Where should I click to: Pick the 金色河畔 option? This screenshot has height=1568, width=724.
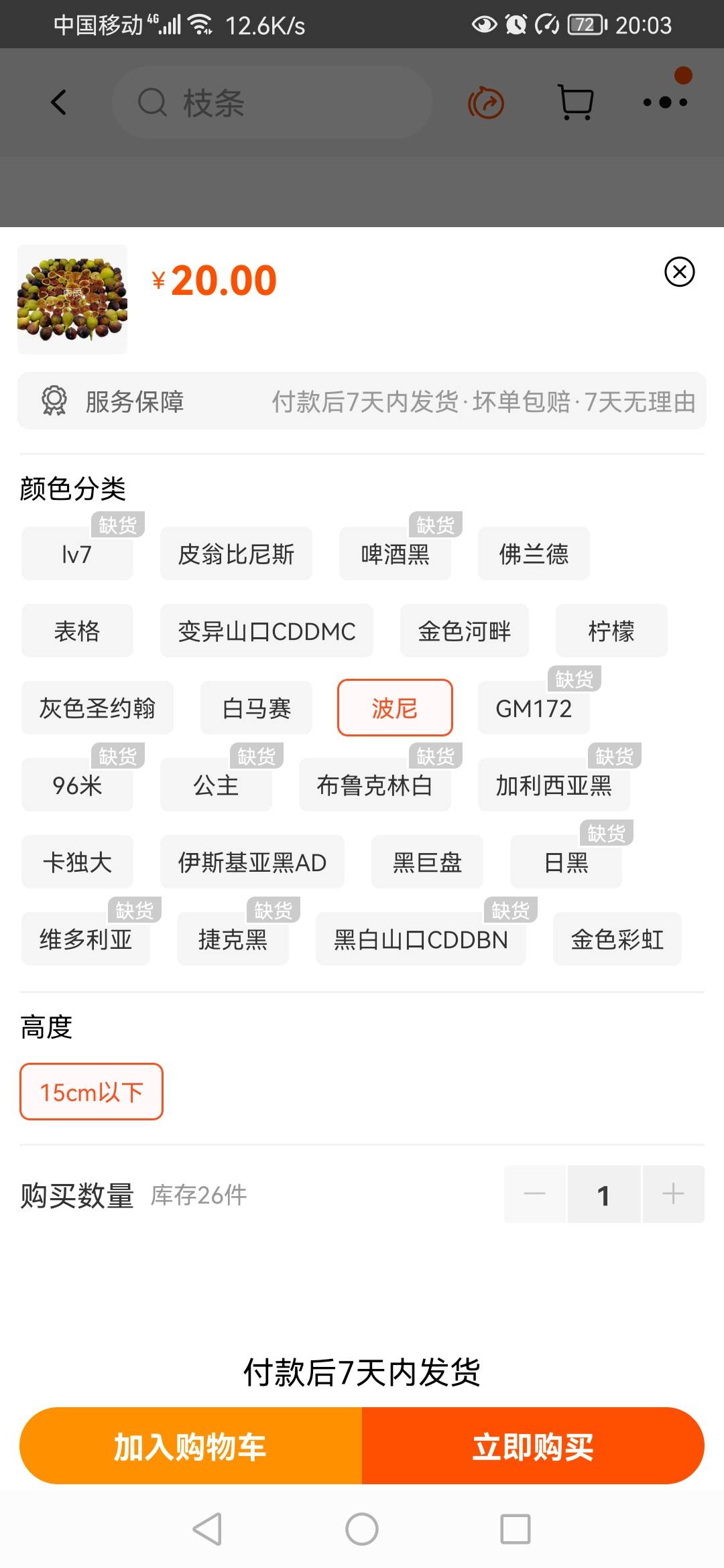pos(464,631)
